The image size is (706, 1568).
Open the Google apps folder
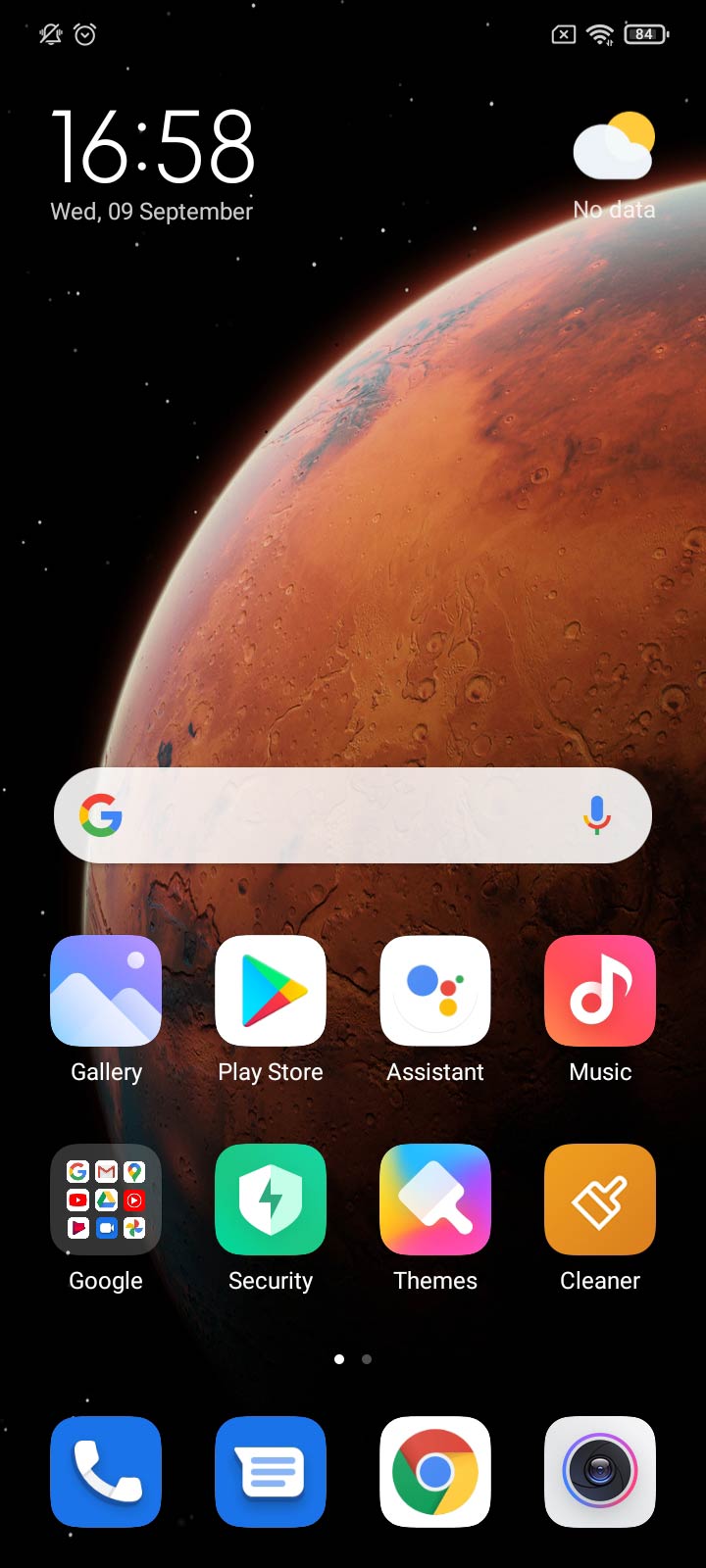106,1200
